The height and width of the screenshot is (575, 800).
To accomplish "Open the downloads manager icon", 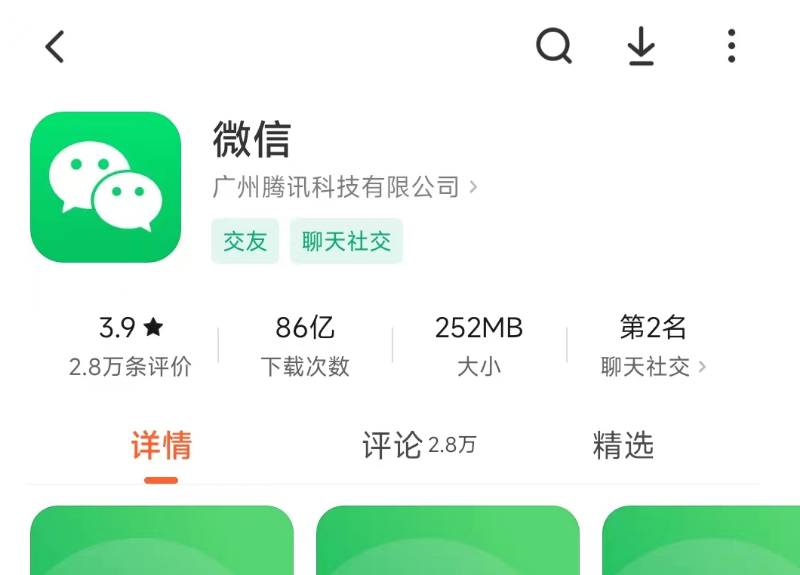I will (x=641, y=46).
